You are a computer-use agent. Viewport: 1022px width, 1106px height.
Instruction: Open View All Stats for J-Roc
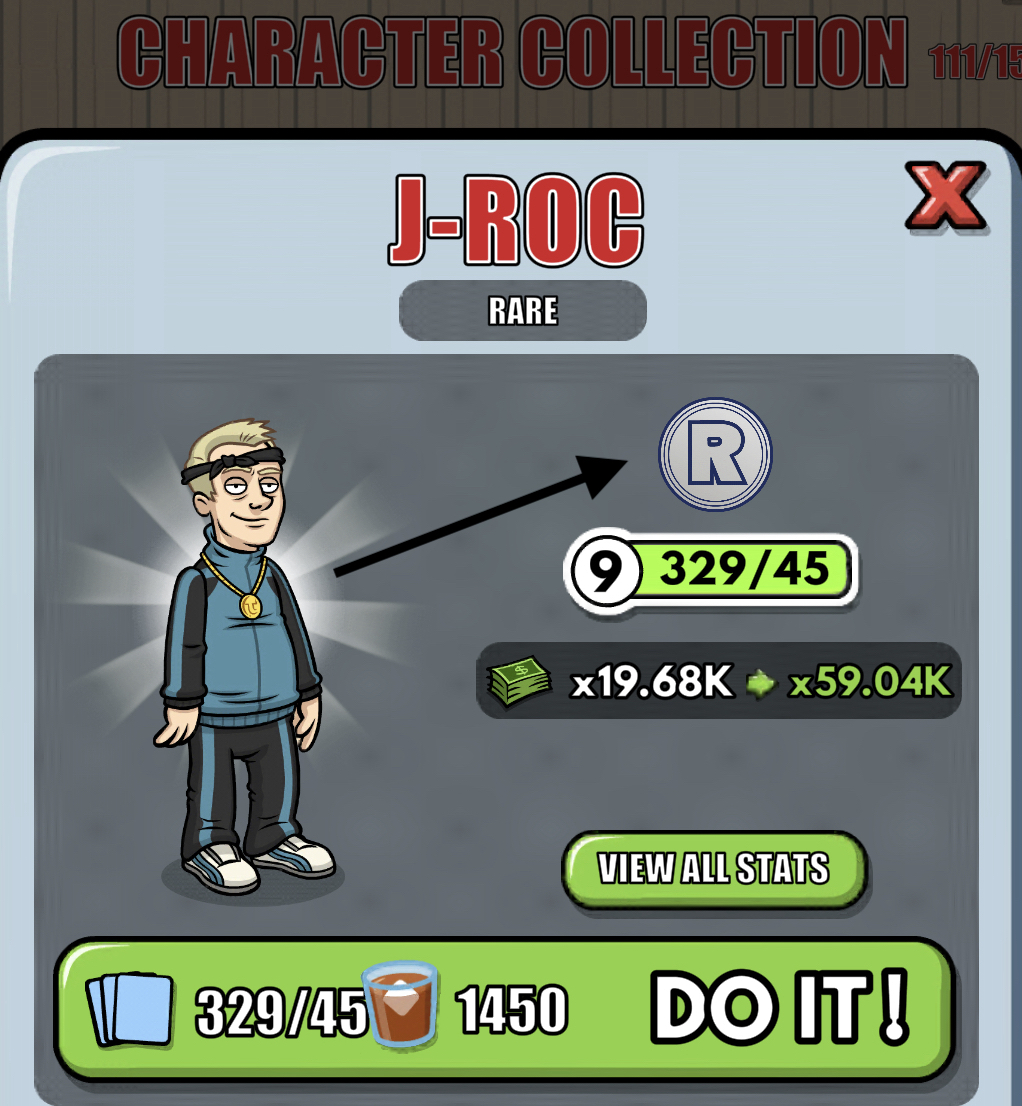pyautogui.click(x=713, y=869)
